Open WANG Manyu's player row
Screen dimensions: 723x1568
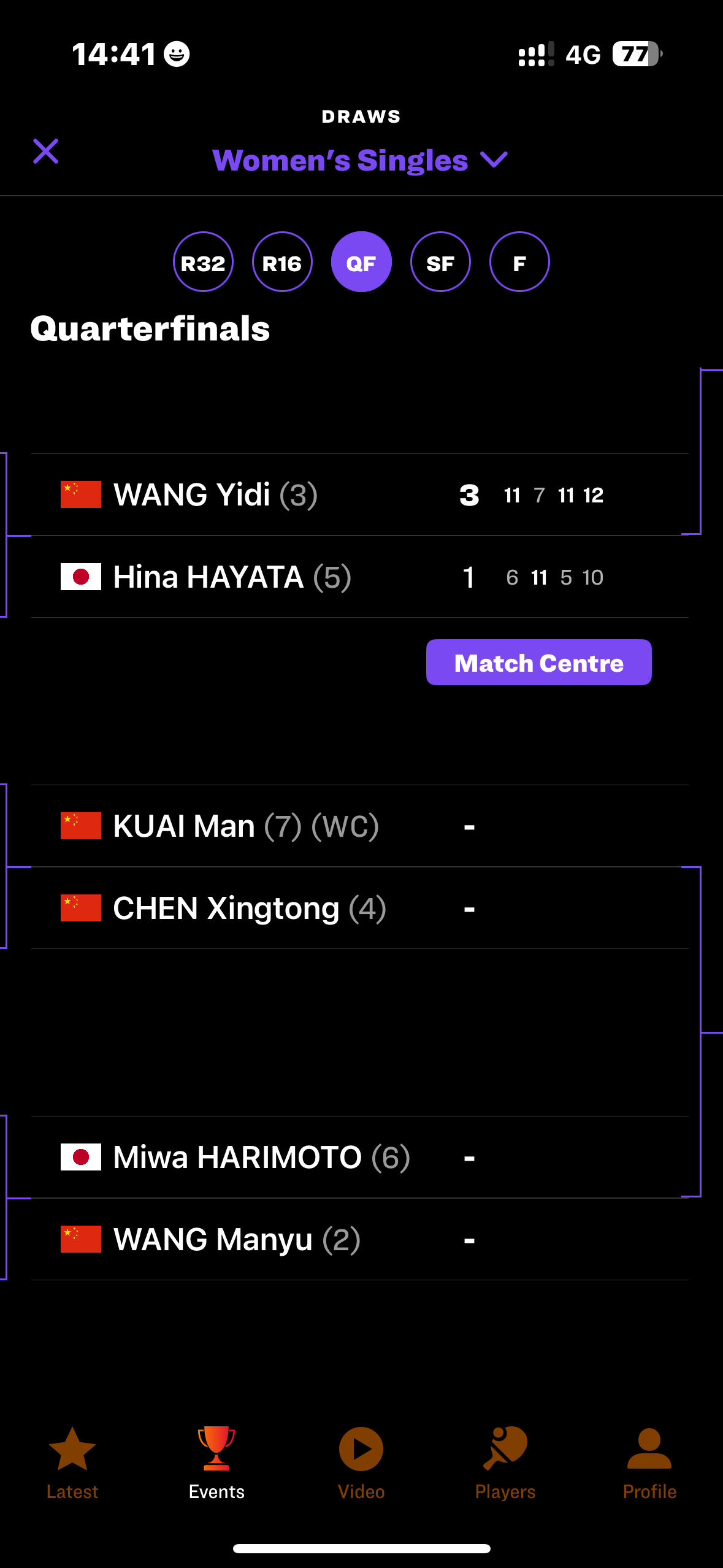360,1239
